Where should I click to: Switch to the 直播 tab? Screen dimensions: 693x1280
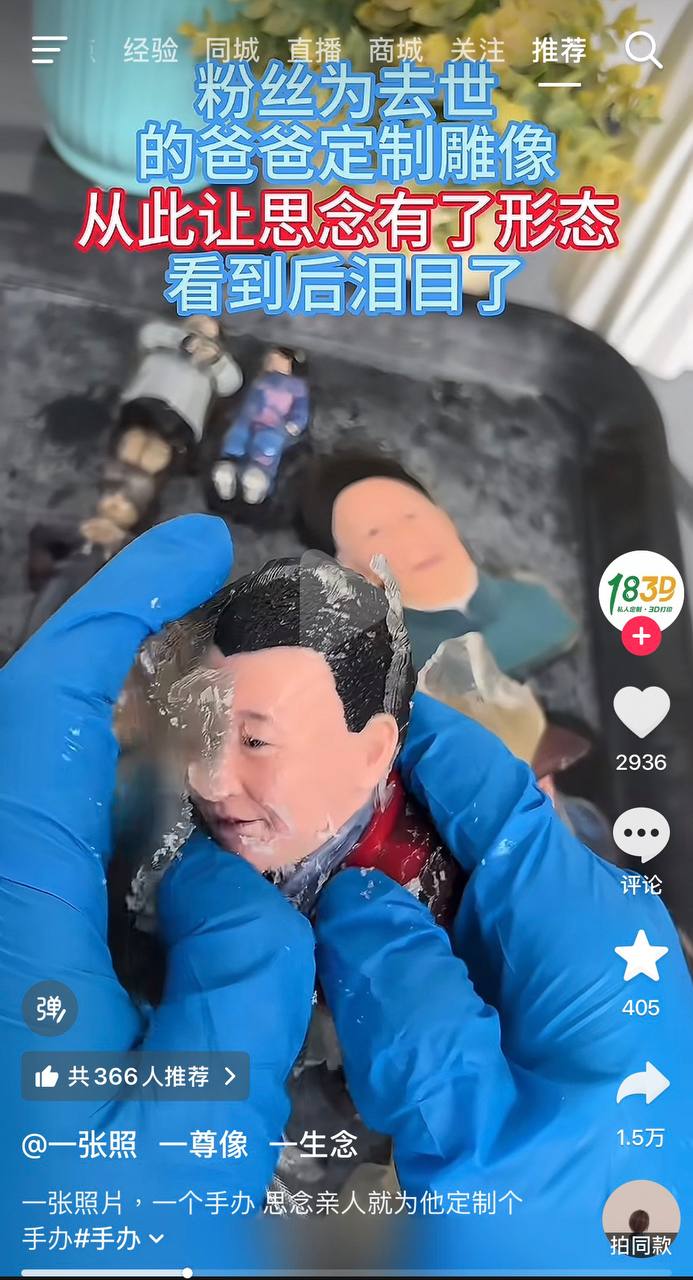[x=314, y=50]
